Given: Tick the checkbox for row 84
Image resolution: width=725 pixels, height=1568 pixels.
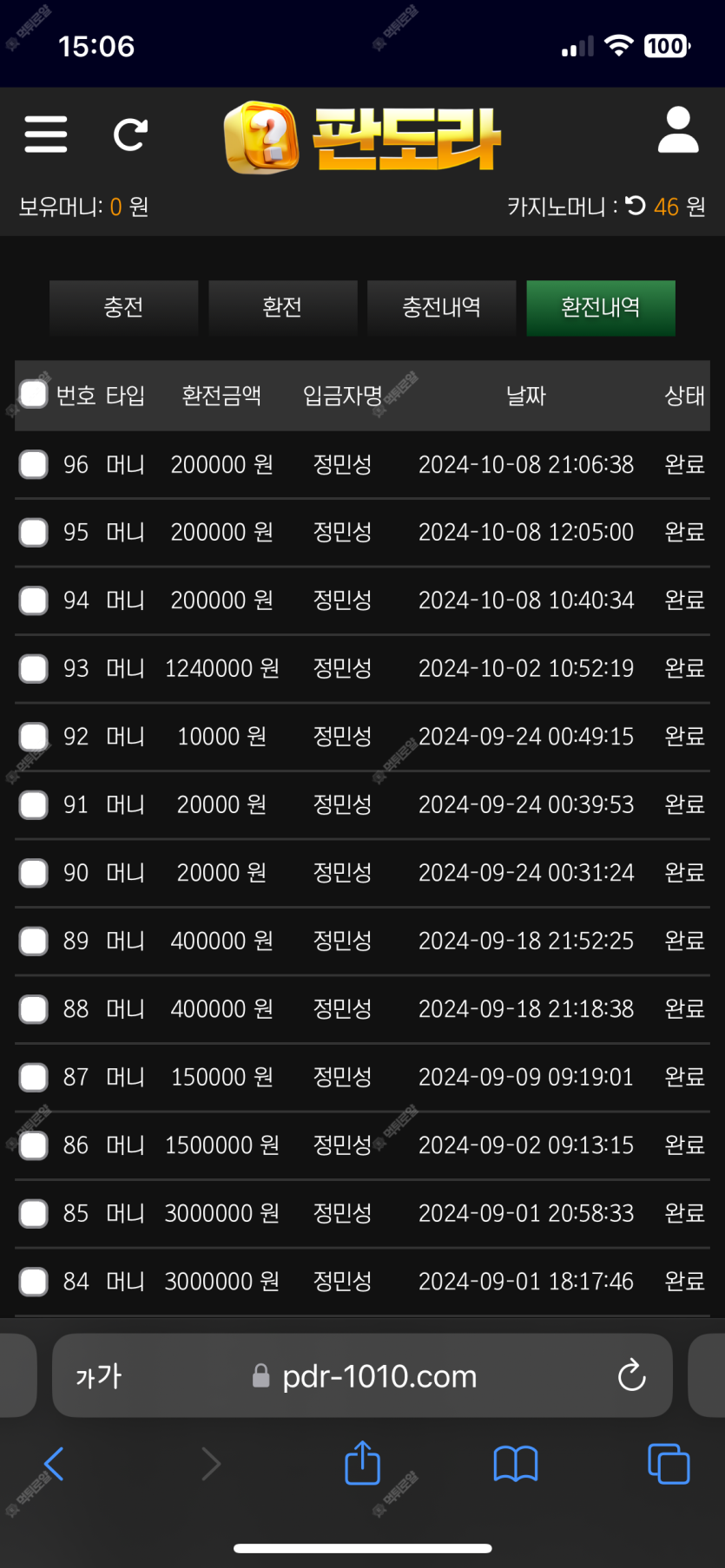Looking at the screenshot, I should click(x=34, y=1281).
